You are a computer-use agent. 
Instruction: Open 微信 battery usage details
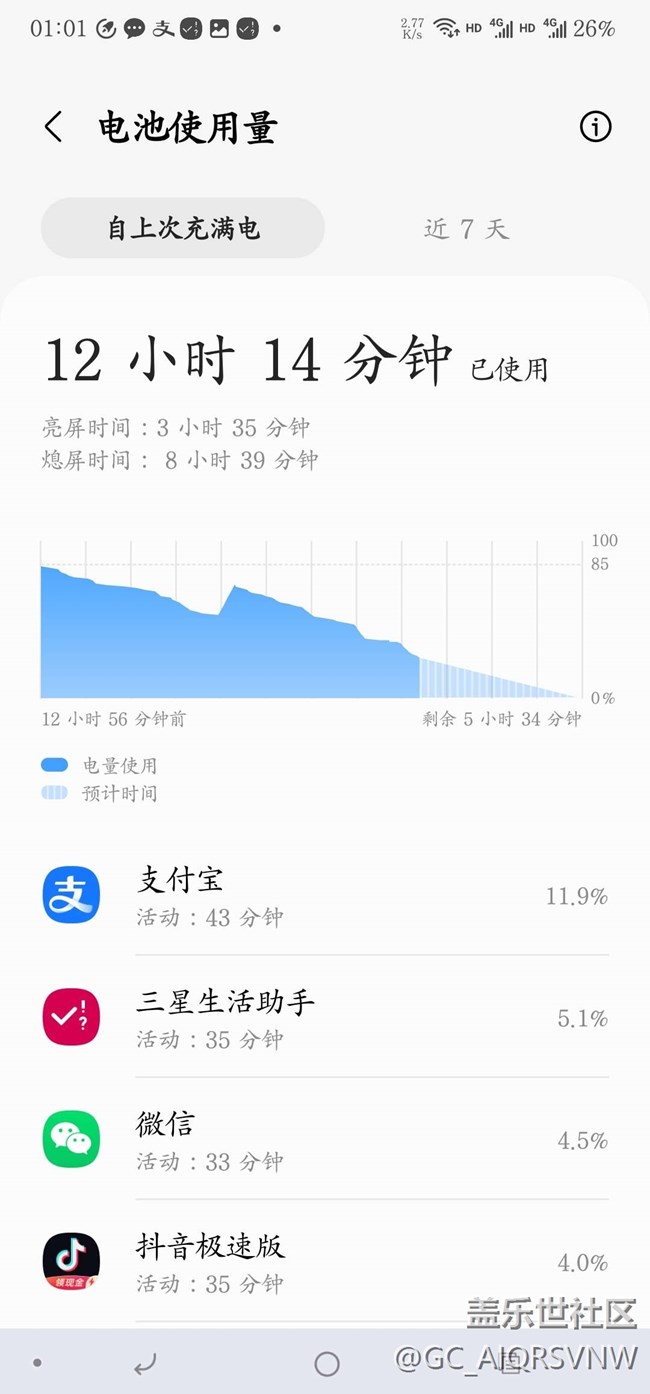point(325,1140)
